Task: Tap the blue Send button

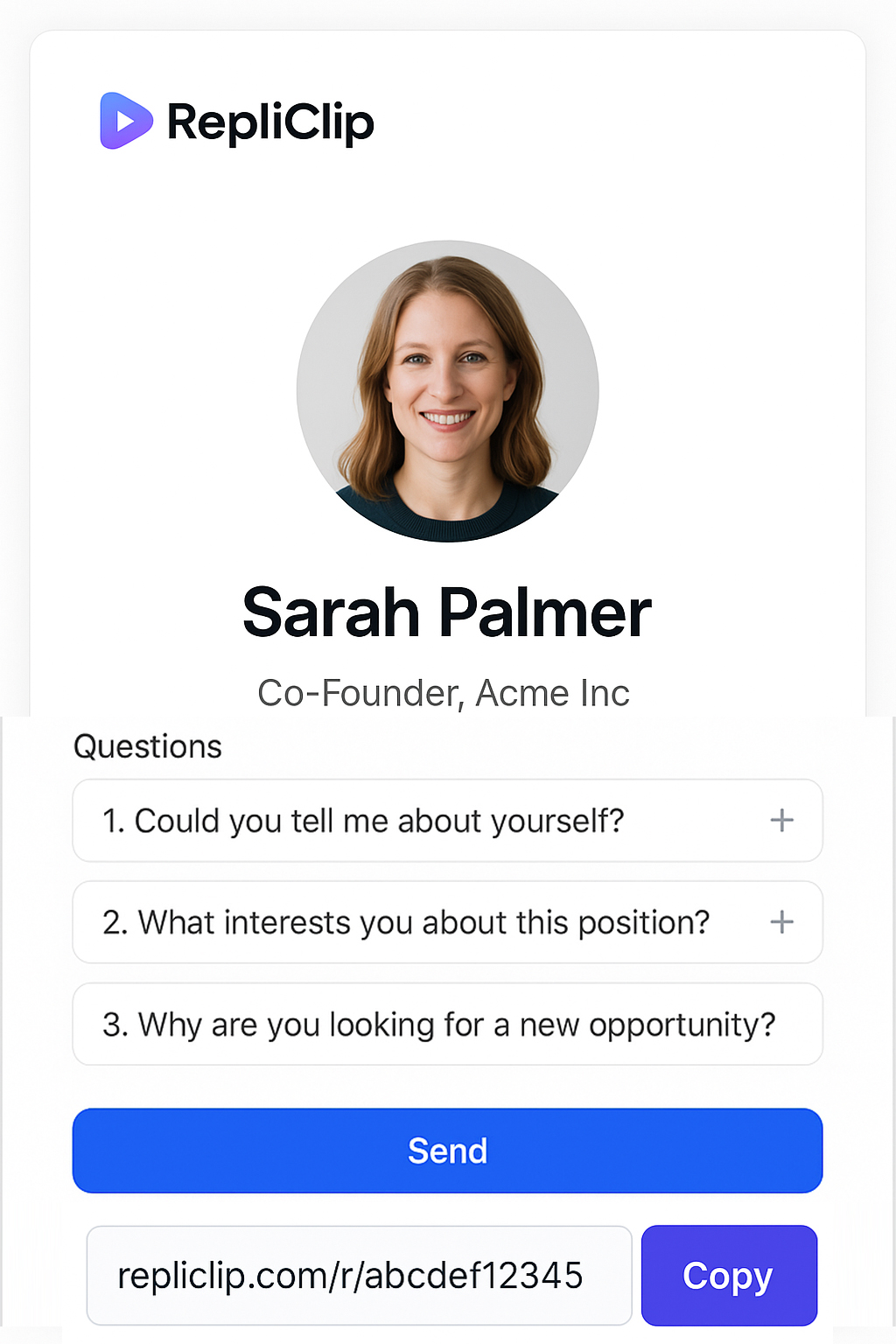Action: pyautogui.click(x=447, y=1151)
